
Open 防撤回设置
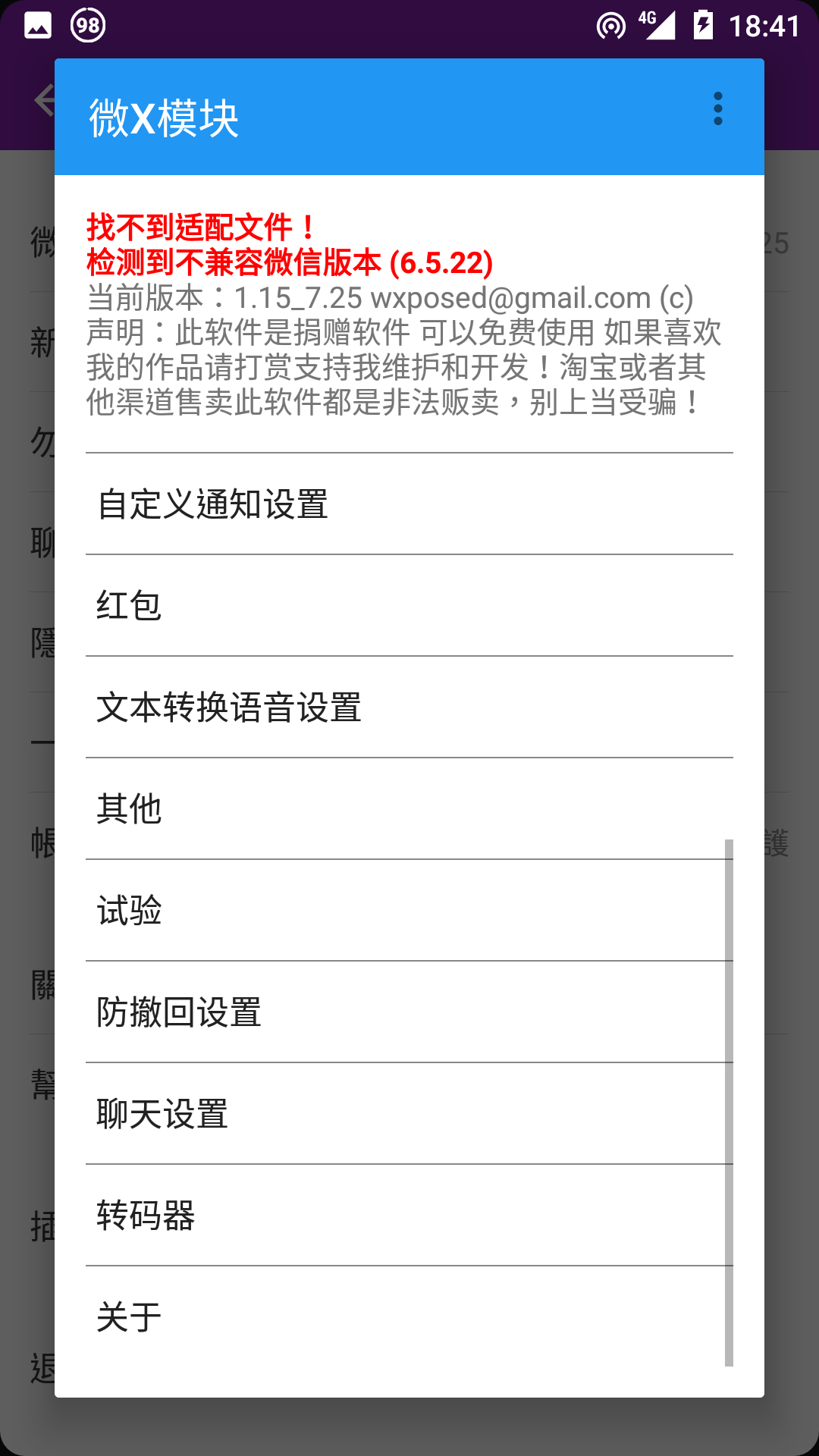409,1012
